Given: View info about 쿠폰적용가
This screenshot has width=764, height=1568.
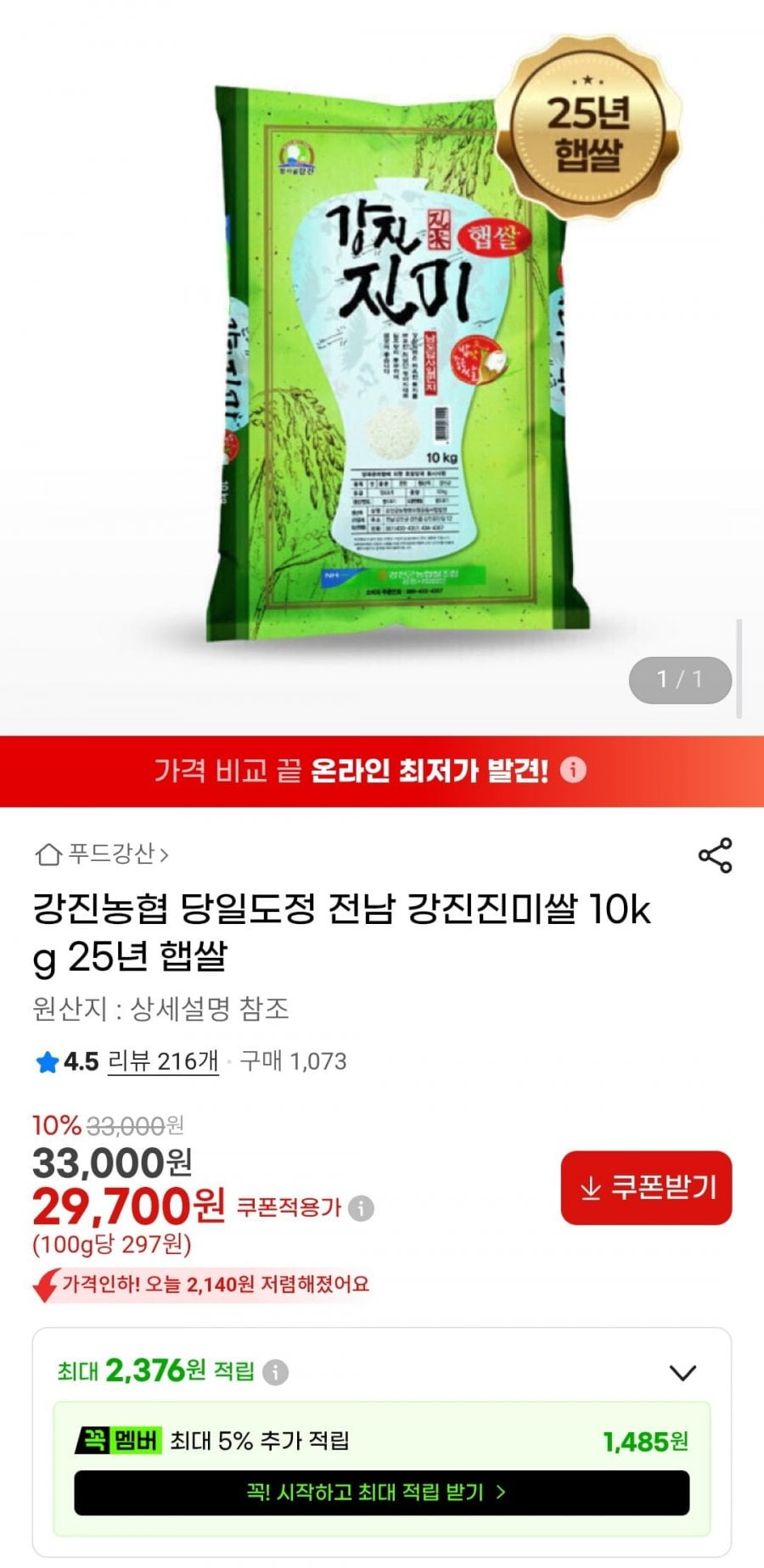Looking at the screenshot, I should (362, 1207).
